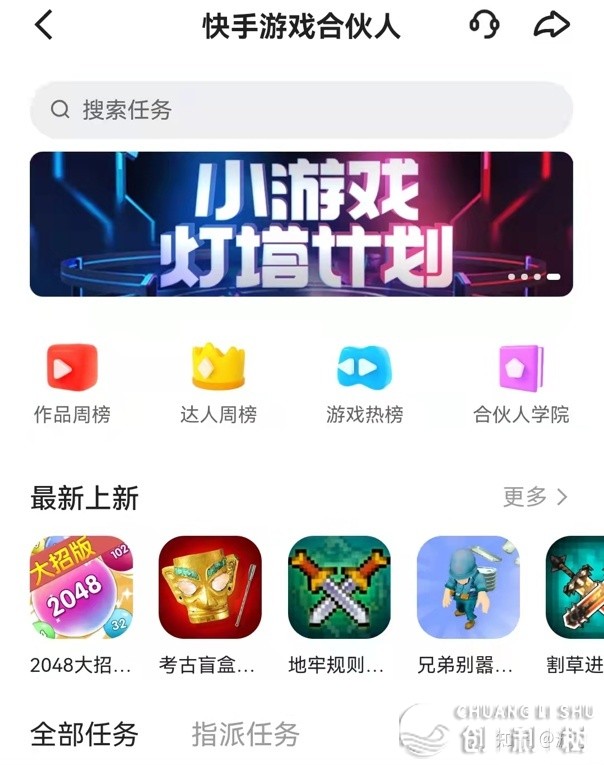Open customer service headset icon

click(484, 25)
